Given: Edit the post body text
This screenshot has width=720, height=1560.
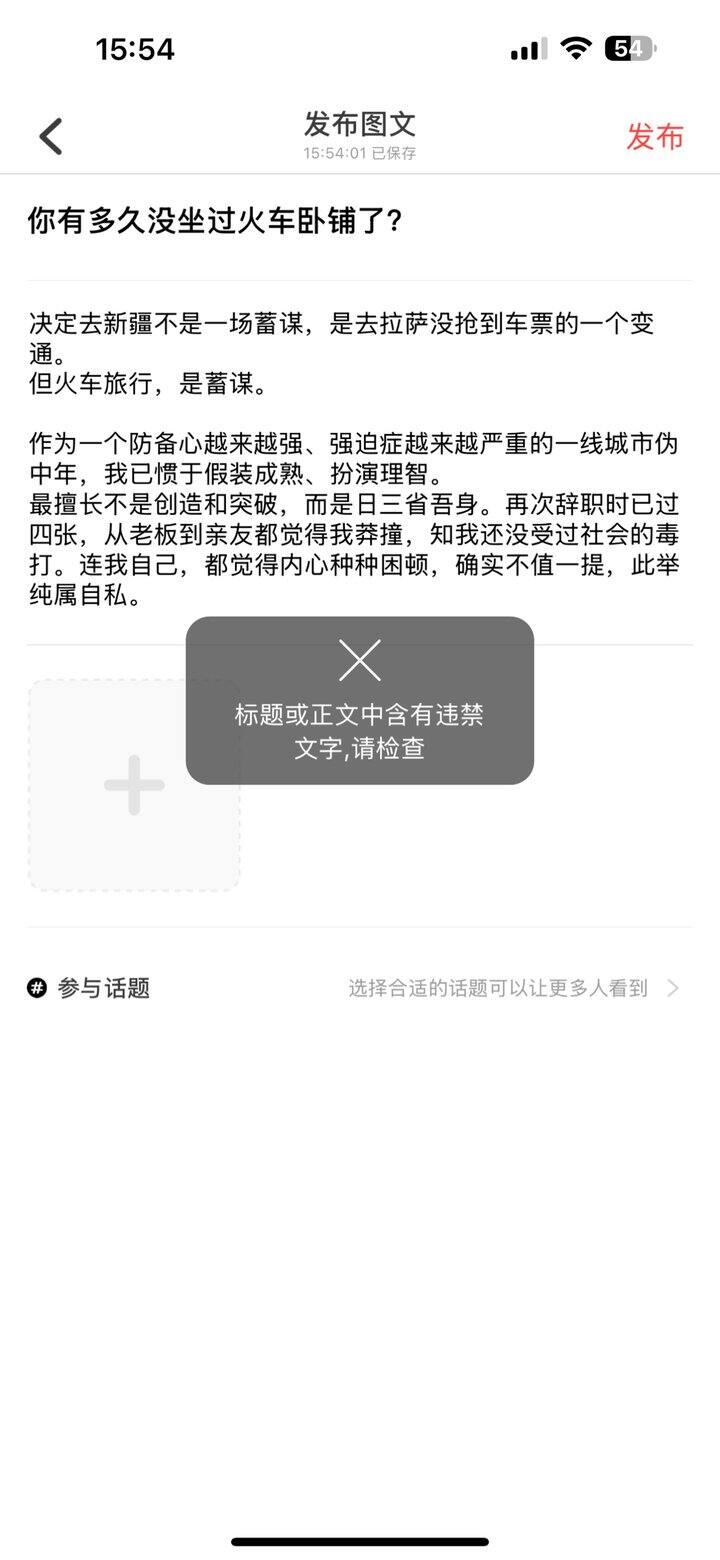Looking at the screenshot, I should (x=360, y=460).
